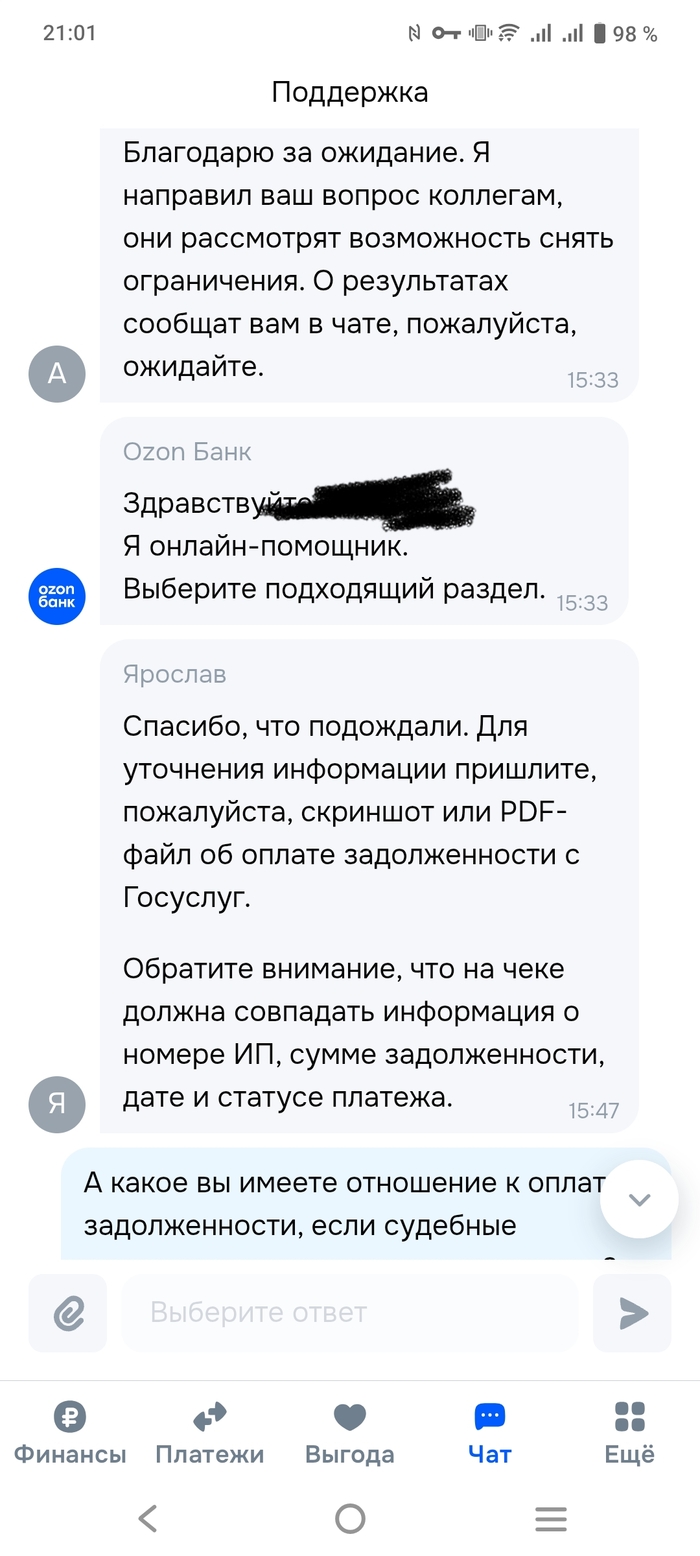Screen dimensions: 700x1556
Task: Go back using the system back button
Action: [148, 1520]
